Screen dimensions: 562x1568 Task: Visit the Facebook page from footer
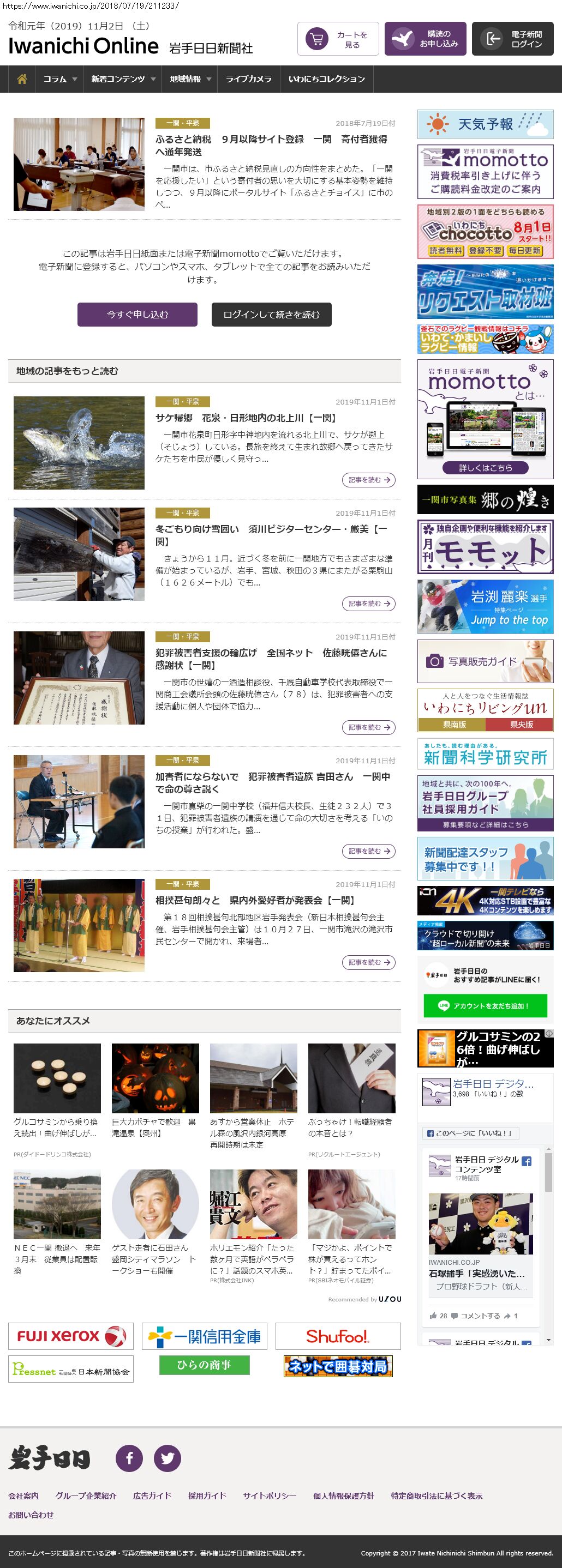pyautogui.click(x=129, y=1458)
